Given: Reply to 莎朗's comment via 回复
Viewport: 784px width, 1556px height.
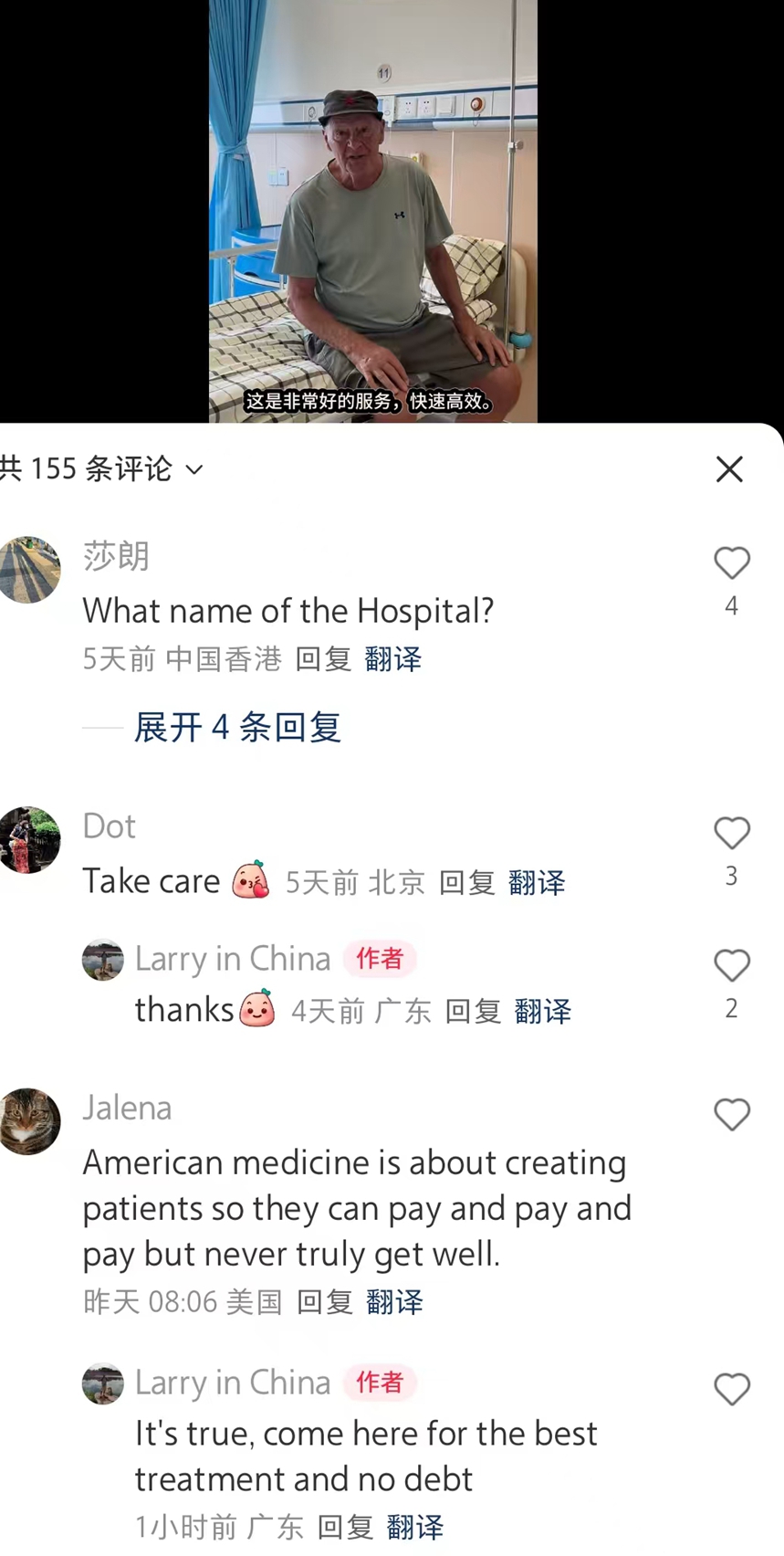Looking at the screenshot, I should coord(320,659).
